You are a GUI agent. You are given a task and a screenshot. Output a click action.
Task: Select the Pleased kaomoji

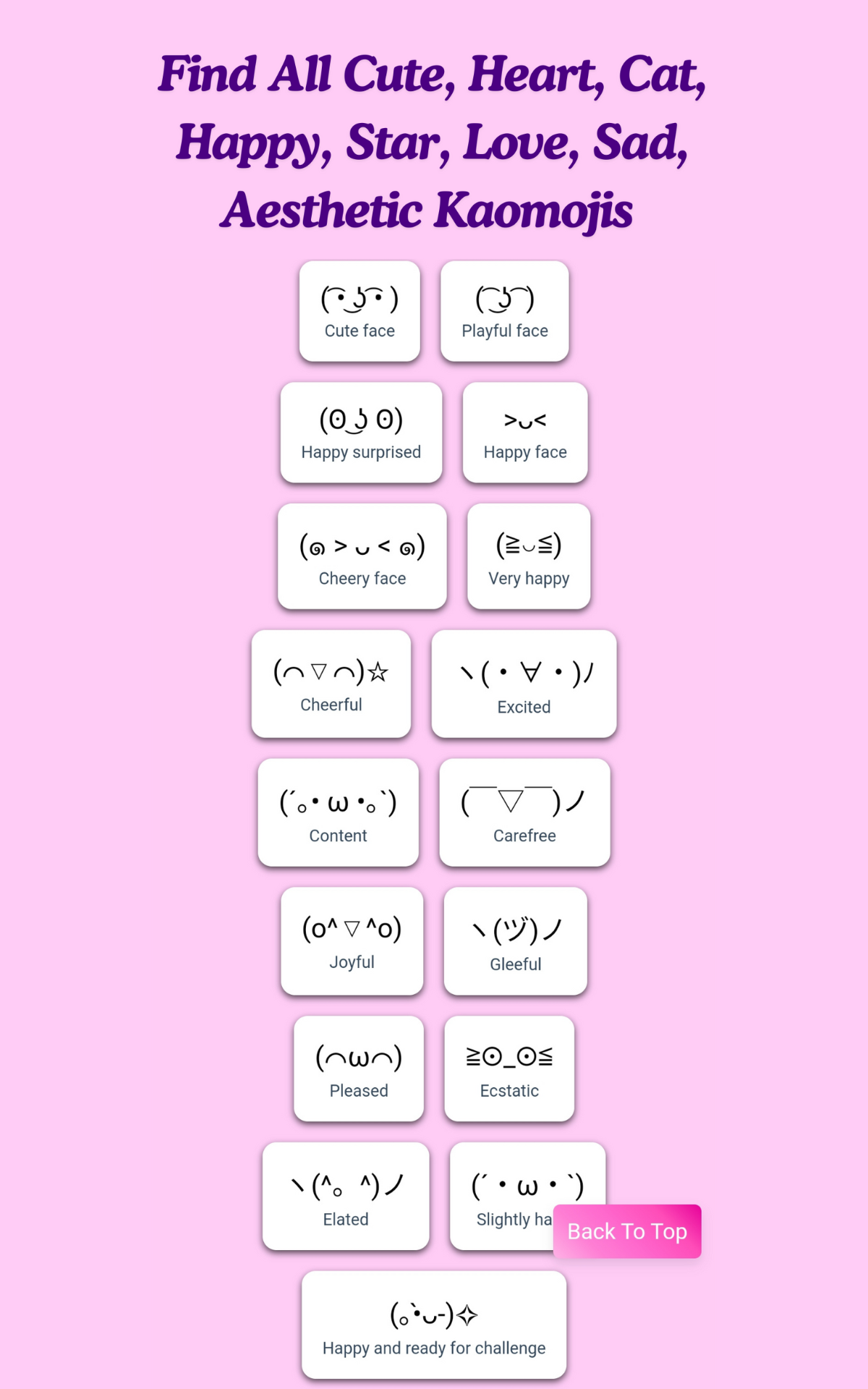[x=359, y=1069]
